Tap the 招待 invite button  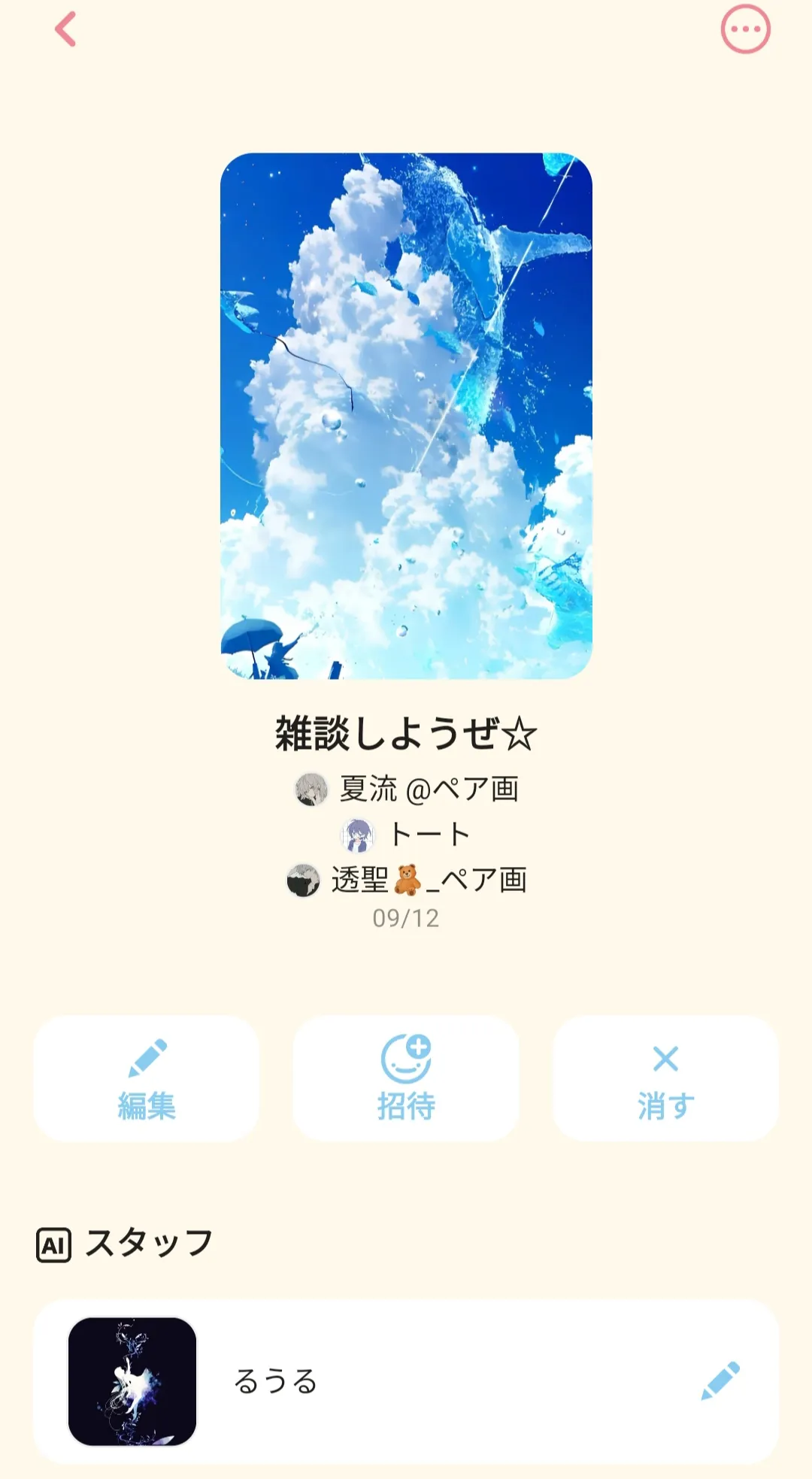point(406,1078)
